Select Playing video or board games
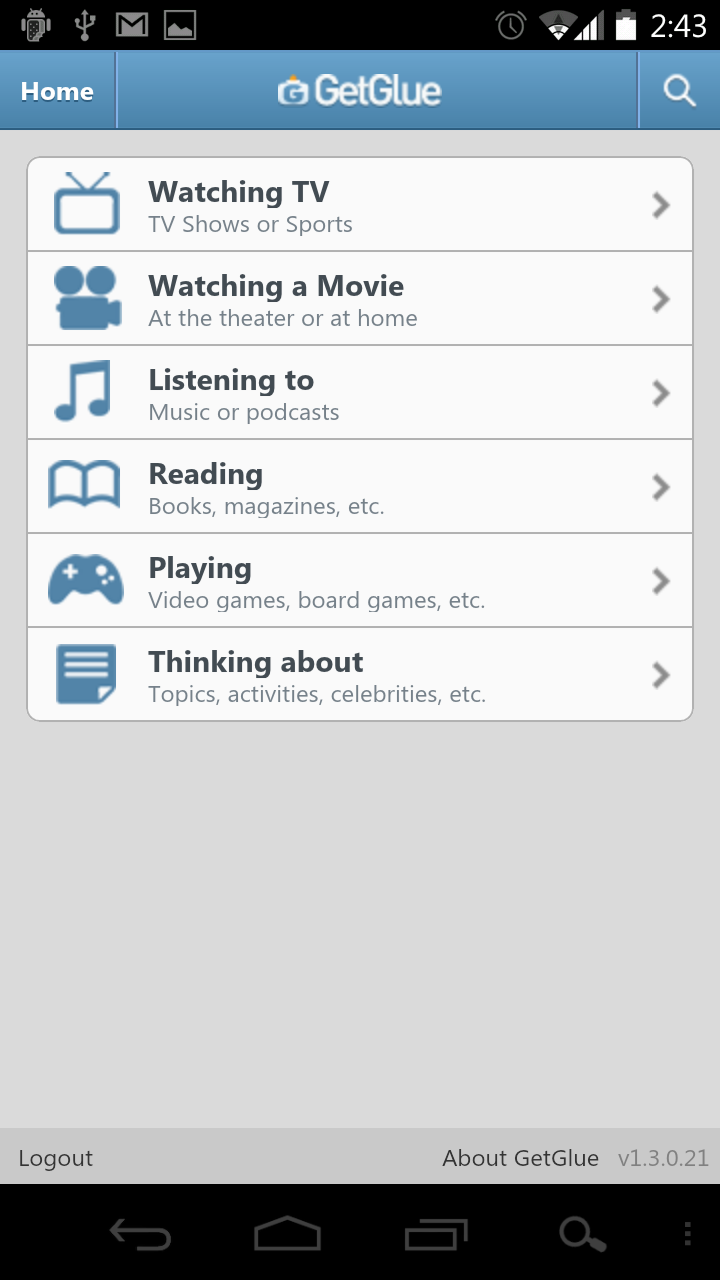 tap(360, 581)
